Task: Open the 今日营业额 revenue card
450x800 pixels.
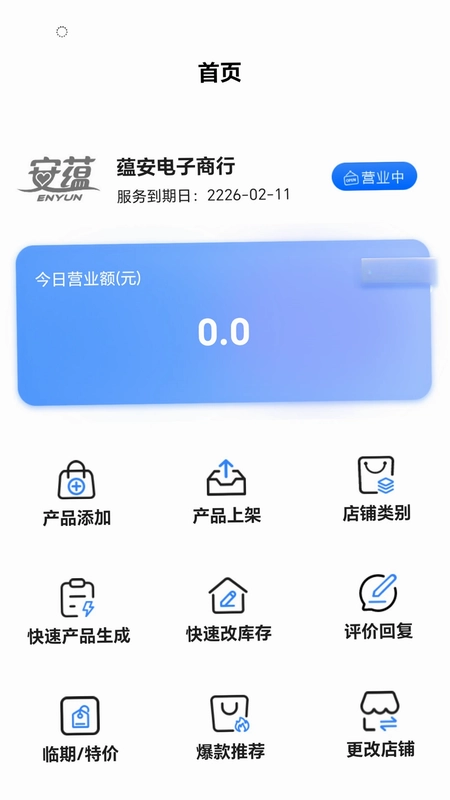Action: click(x=224, y=322)
